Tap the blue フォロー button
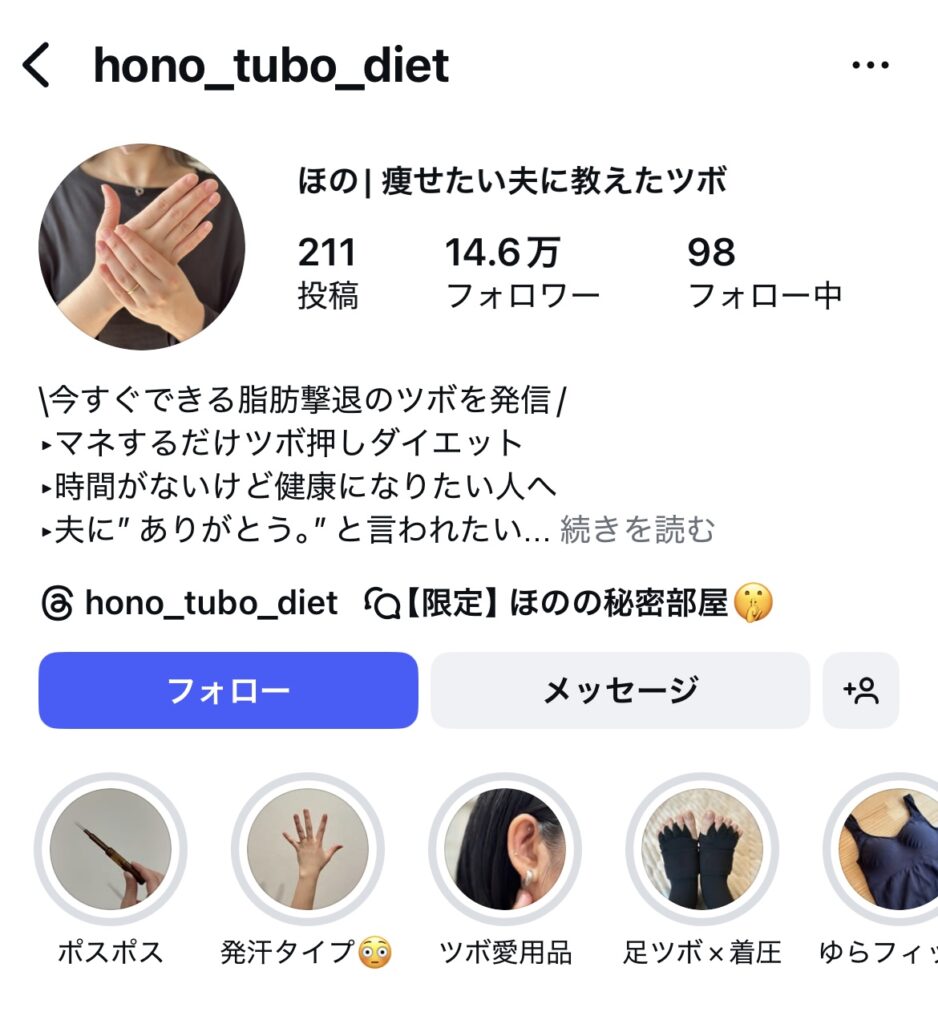Image resolution: width=938 pixels, height=1024 pixels. (228, 690)
